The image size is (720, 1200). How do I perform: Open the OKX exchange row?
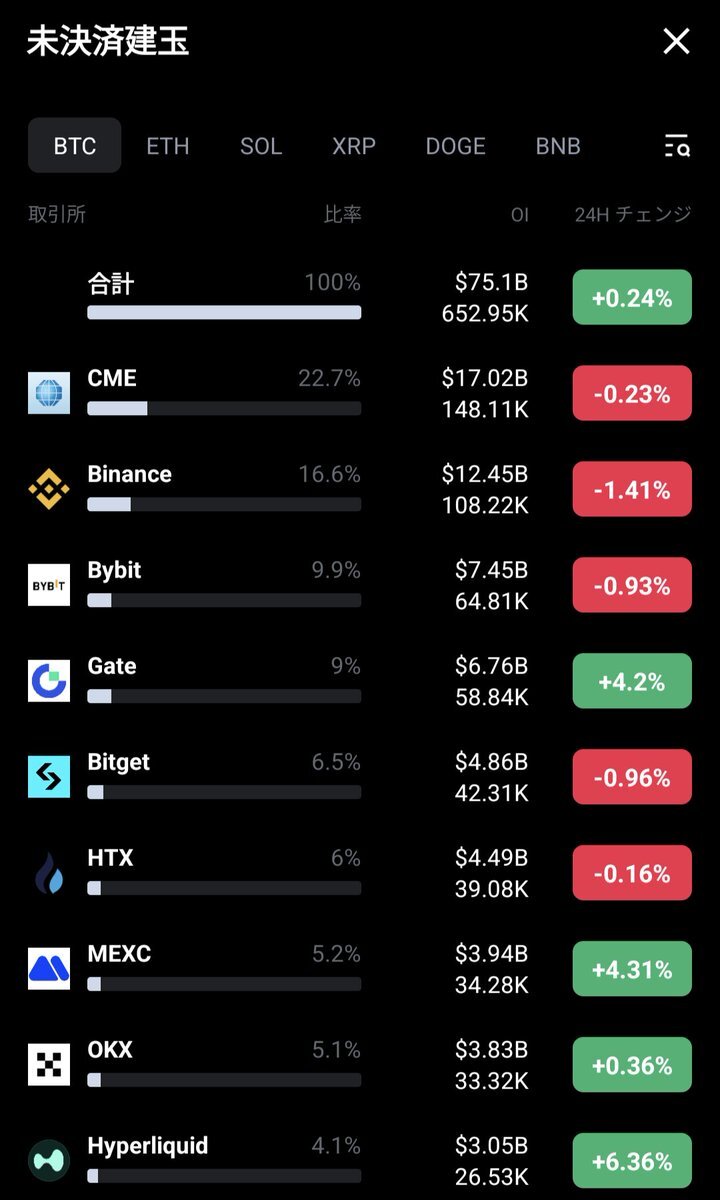coord(360,1065)
